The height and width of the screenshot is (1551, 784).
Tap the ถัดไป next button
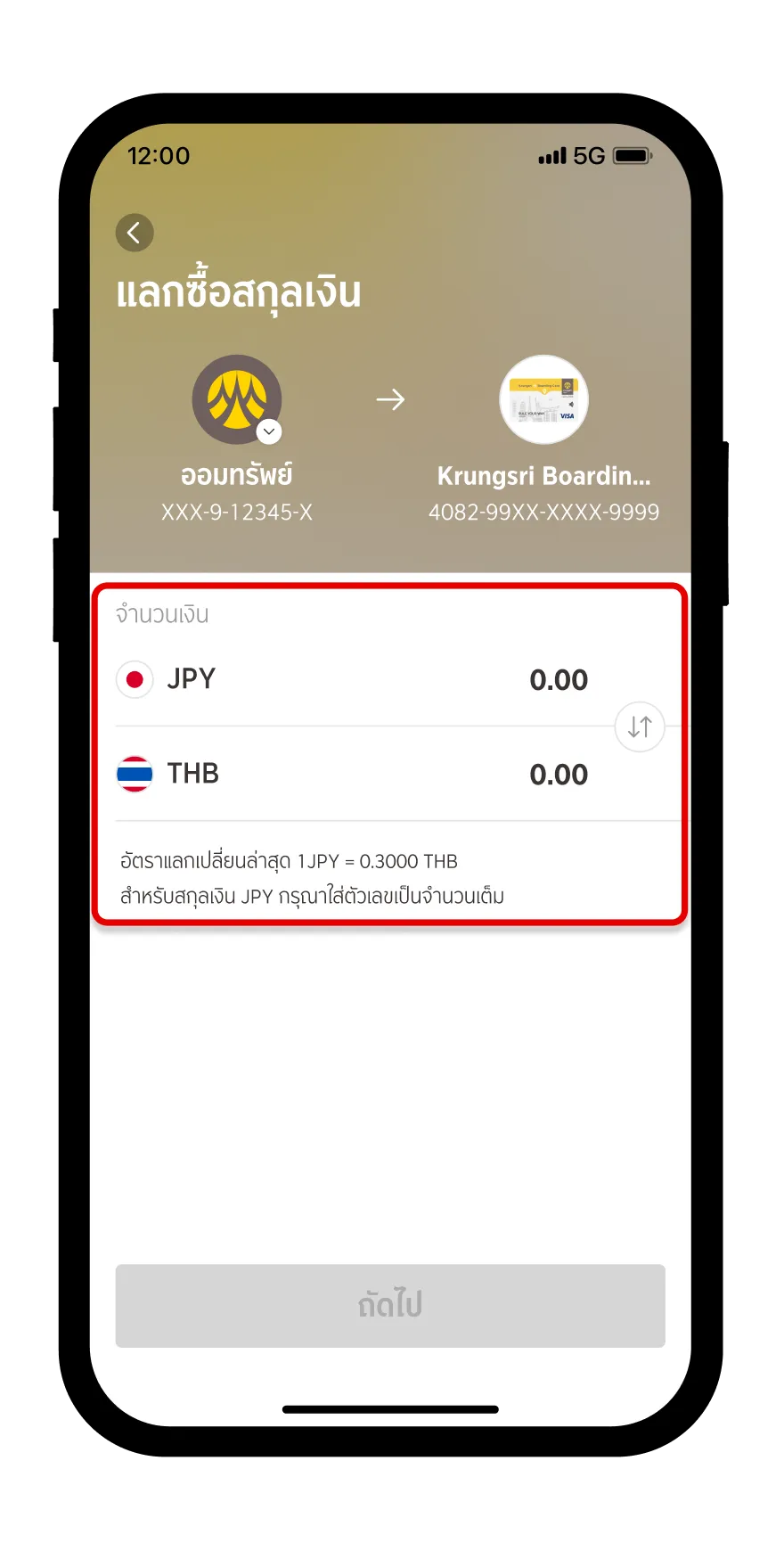tap(390, 1305)
